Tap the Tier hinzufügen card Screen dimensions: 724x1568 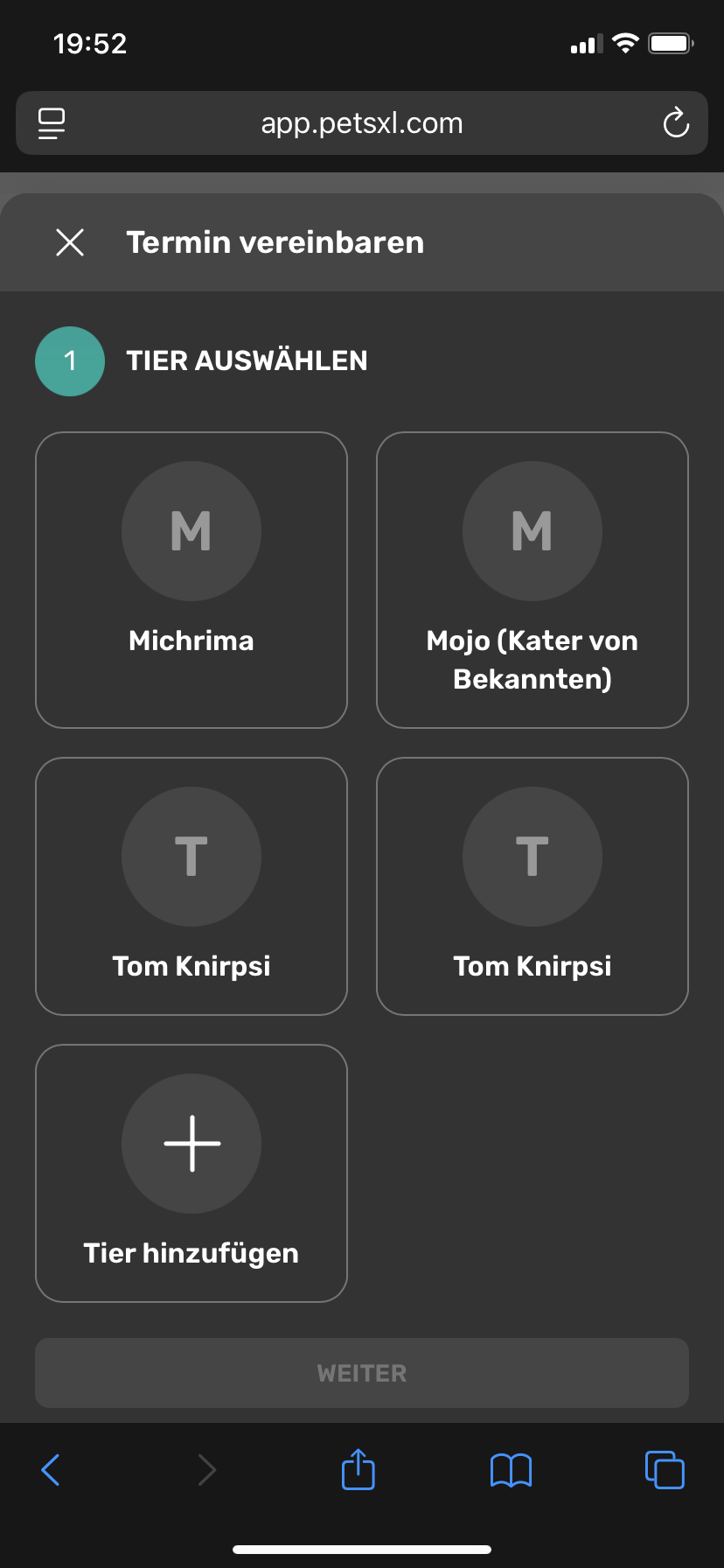point(191,1172)
